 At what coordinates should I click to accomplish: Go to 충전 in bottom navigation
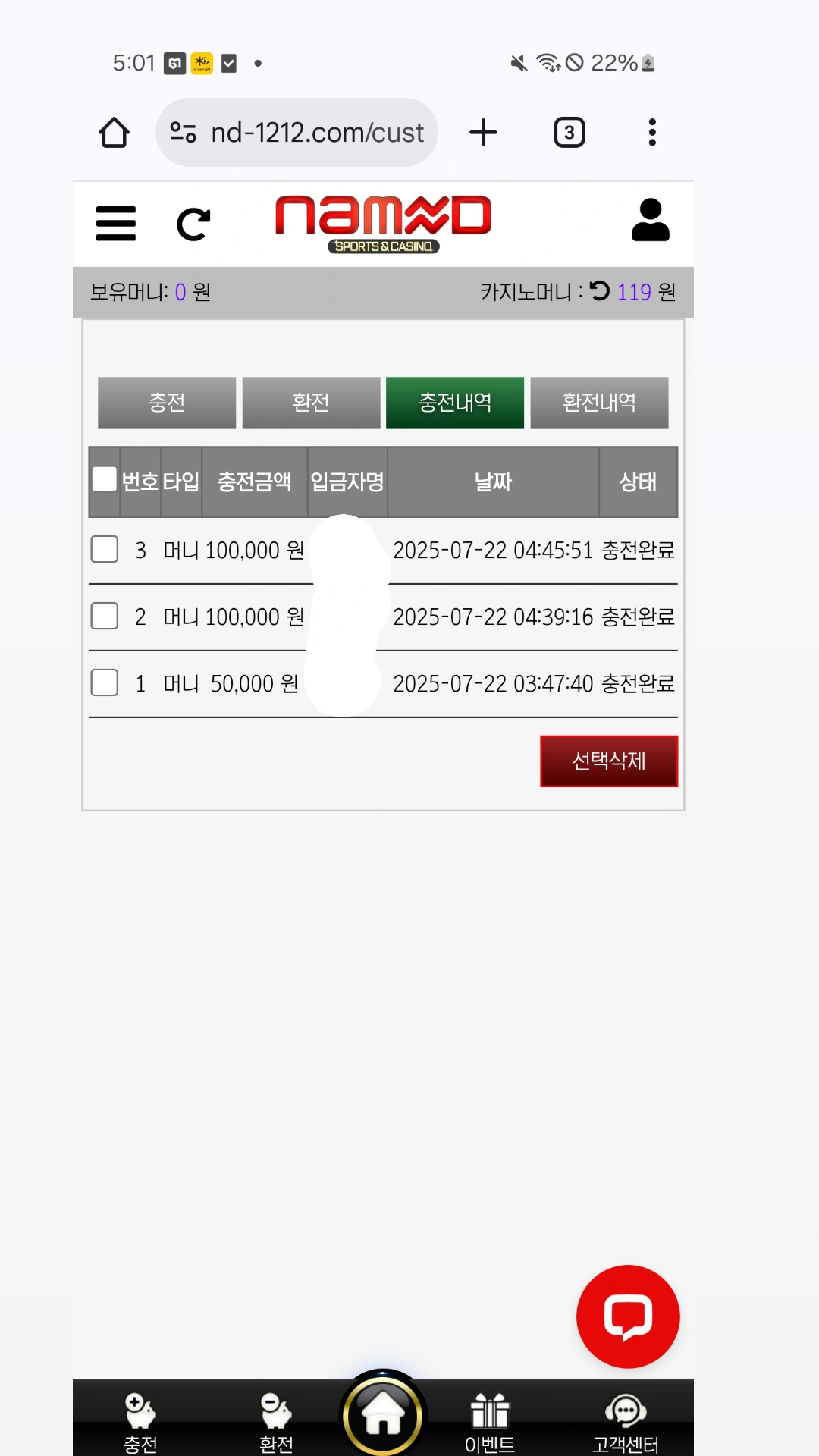(140, 1423)
